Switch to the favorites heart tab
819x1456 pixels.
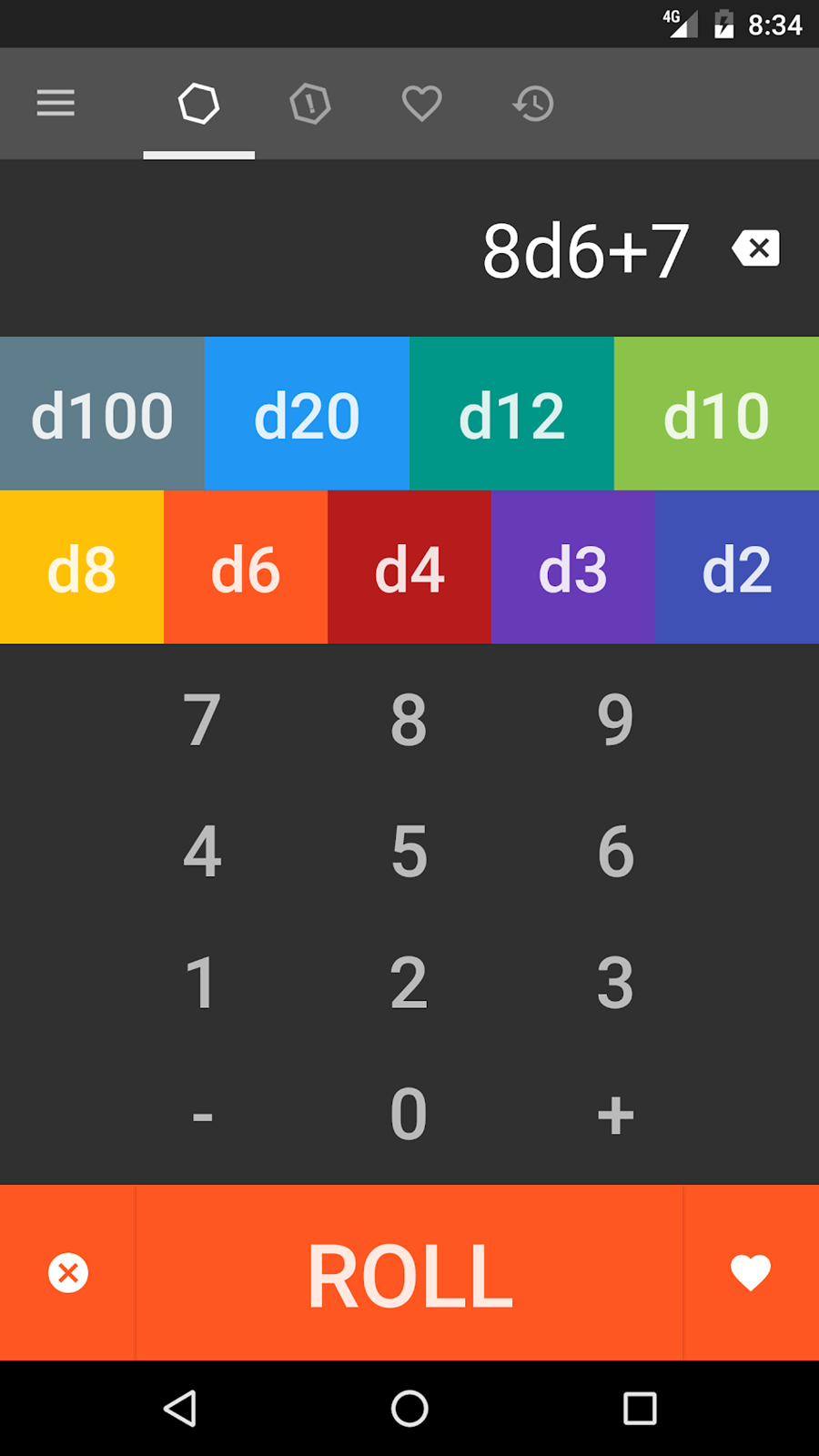421,104
